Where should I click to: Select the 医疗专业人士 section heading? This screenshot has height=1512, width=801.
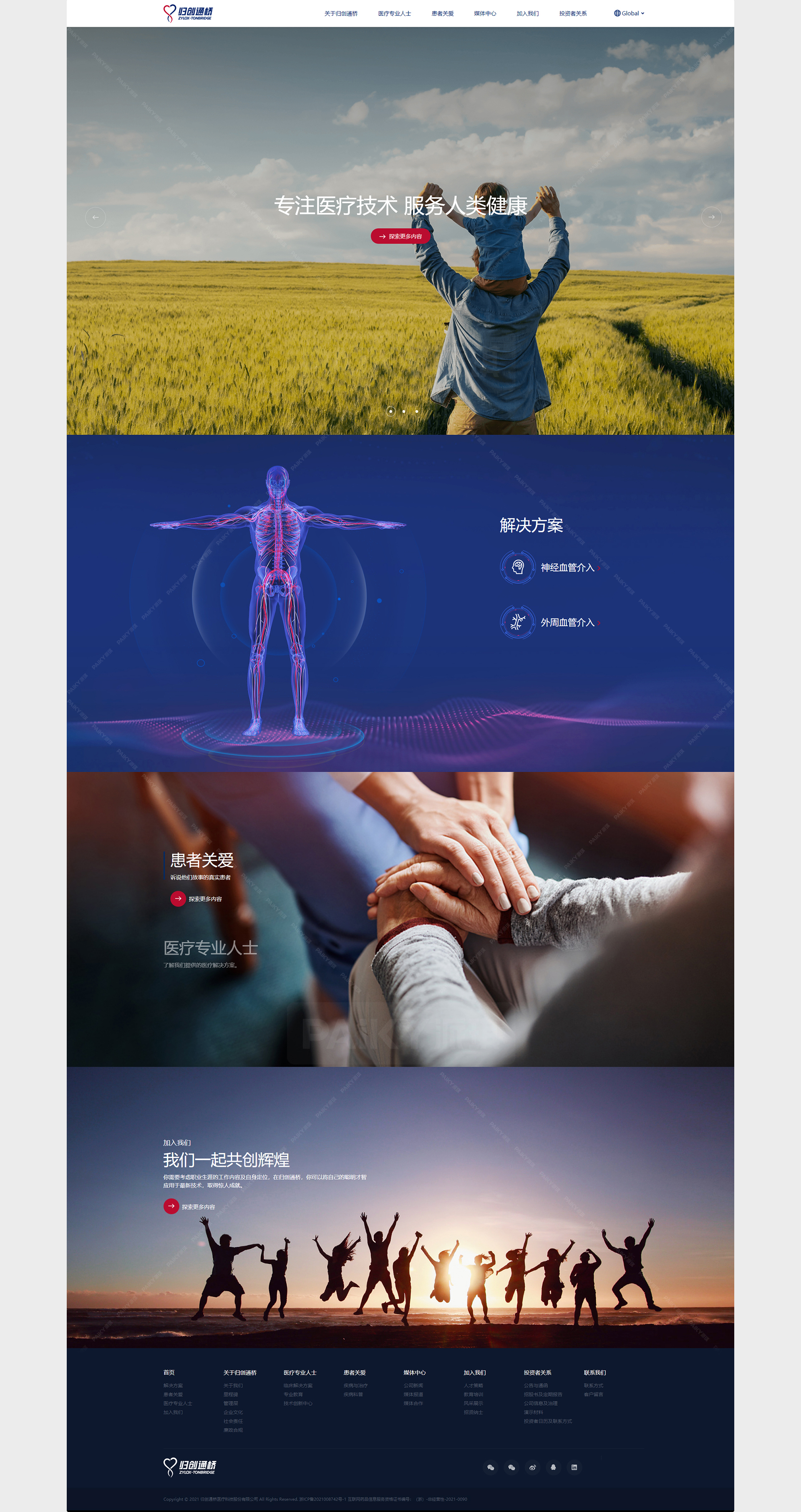210,948
